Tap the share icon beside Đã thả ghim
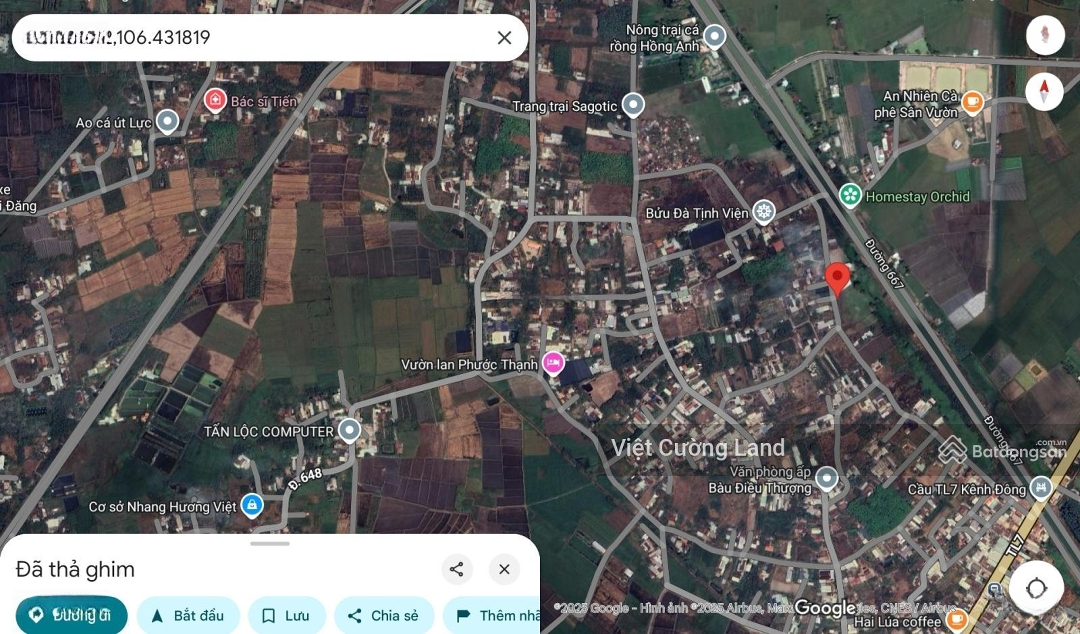Screen dimensions: 1080x634 pyautogui.click(x=457, y=569)
